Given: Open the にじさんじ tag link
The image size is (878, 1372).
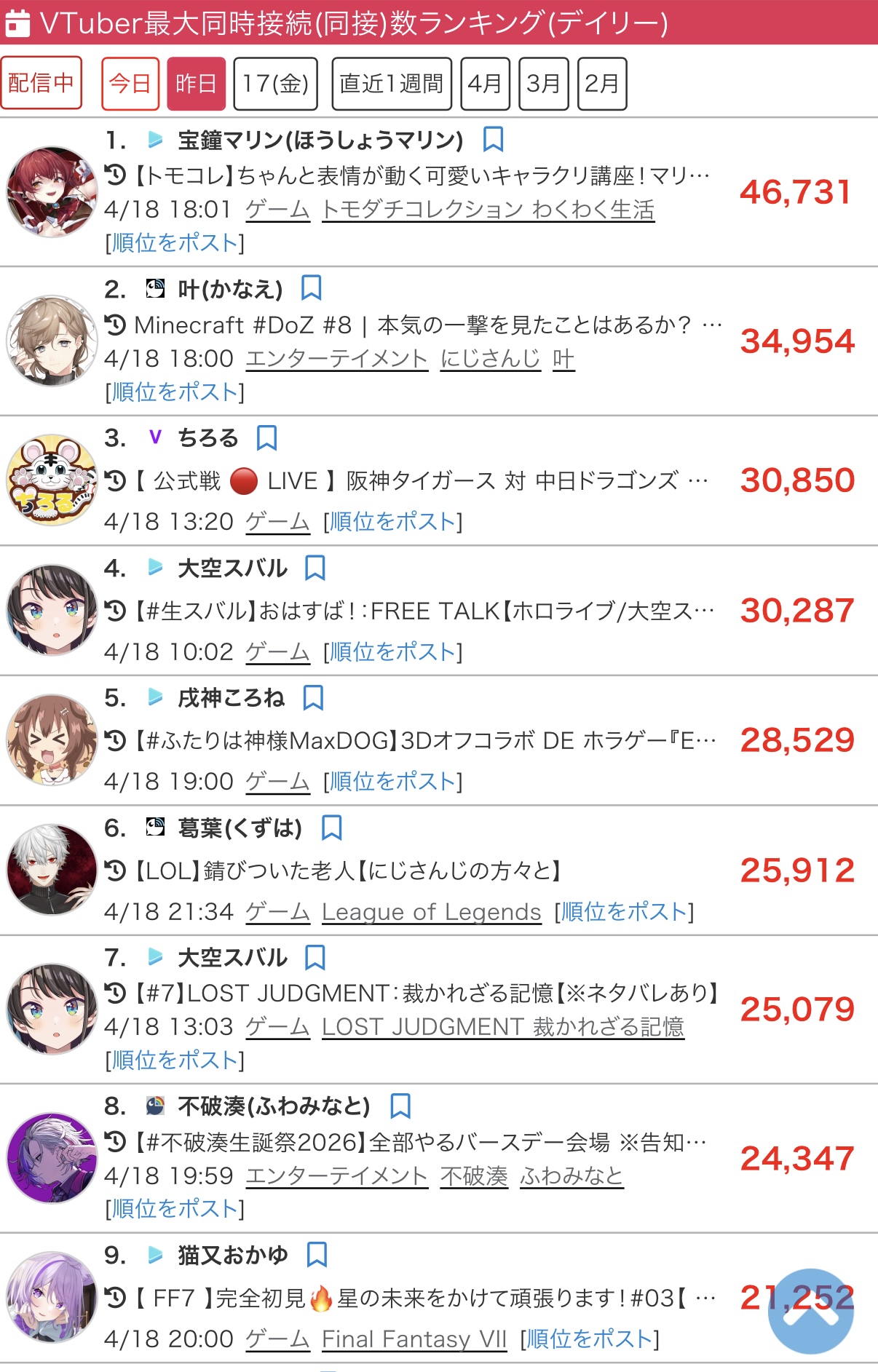Looking at the screenshot, I should 490,359.
